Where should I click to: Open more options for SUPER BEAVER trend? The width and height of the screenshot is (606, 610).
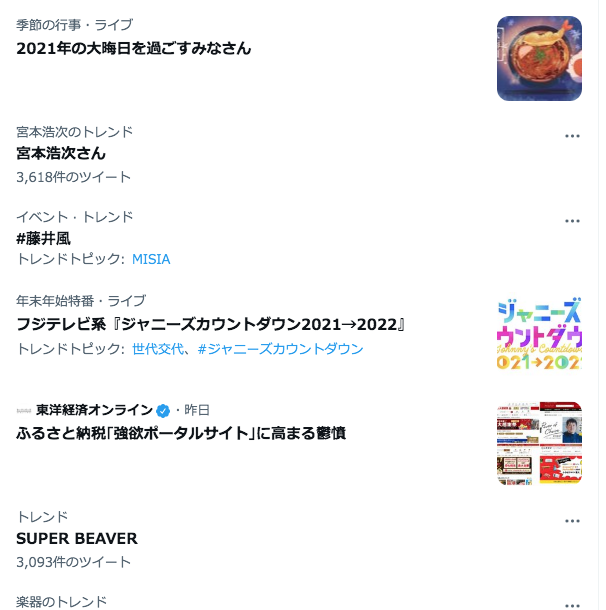(572, 521)
